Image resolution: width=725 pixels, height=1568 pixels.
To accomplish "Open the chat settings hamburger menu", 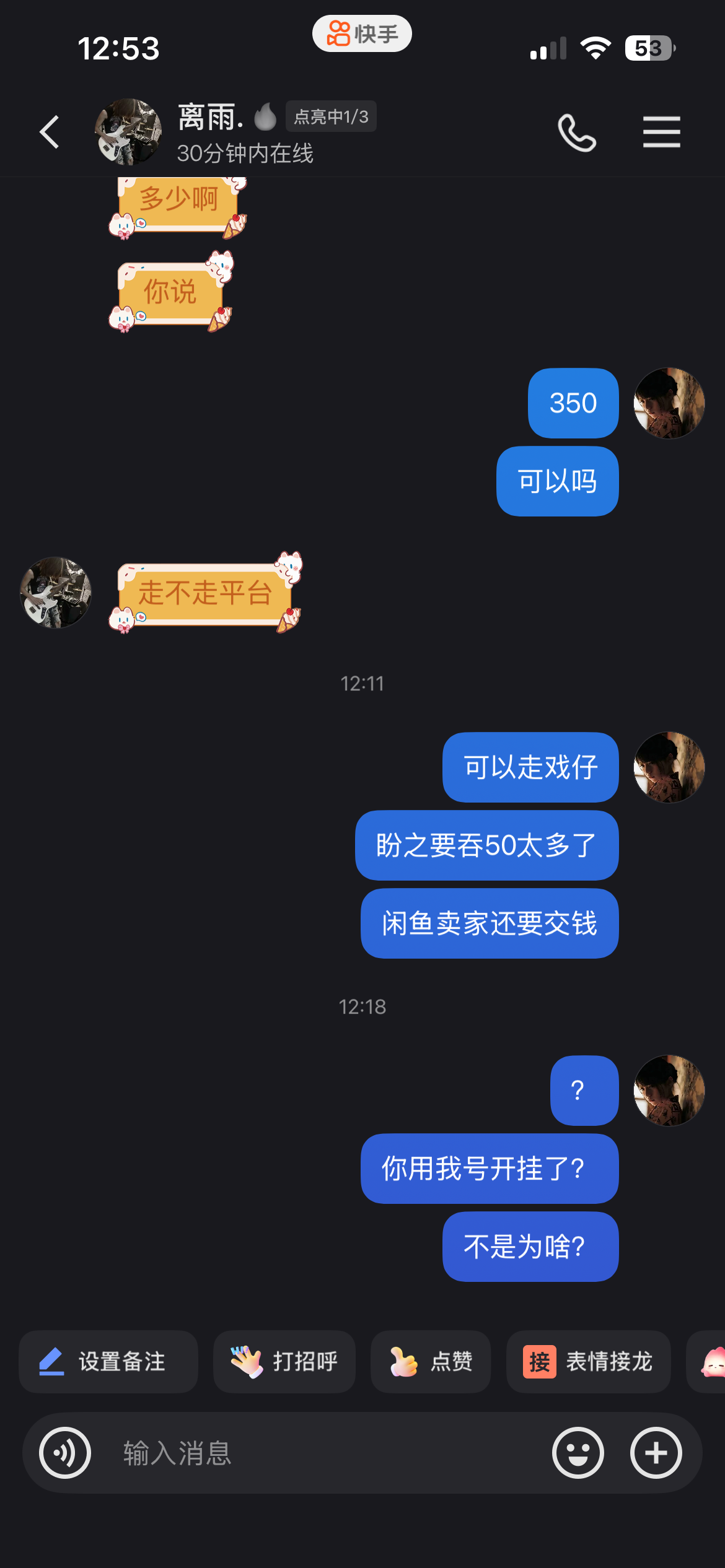I will coord(661,132).
